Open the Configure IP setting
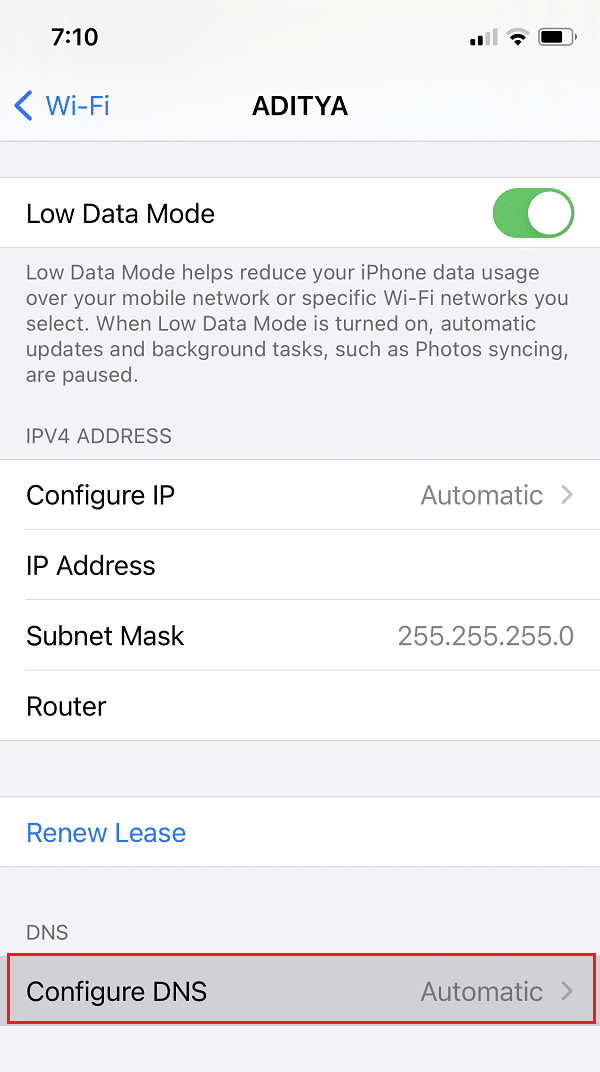Viewport: 600px width, 1072px height. point(300,494)
